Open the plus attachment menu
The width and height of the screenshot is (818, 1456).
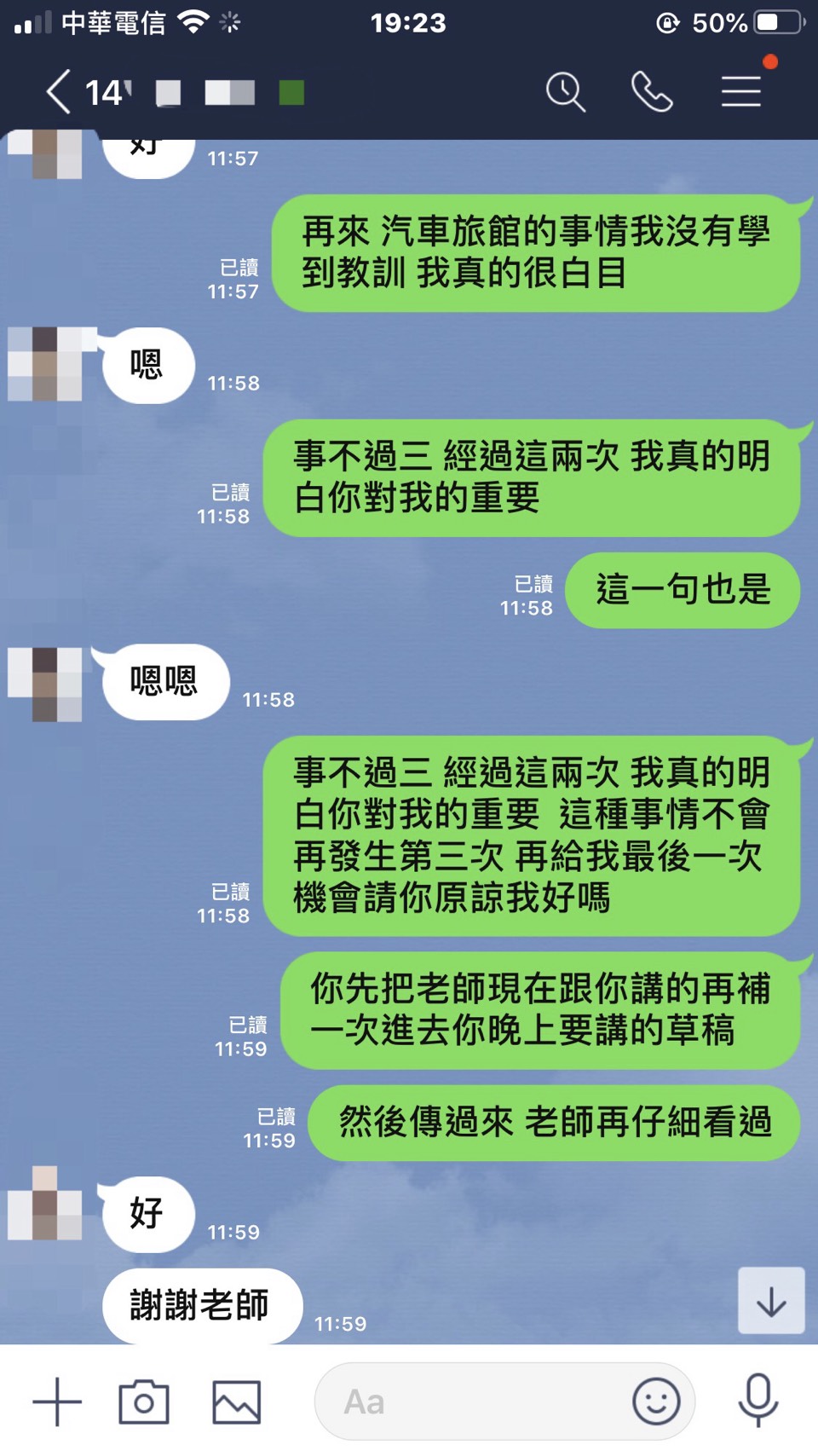point(57,1401)
